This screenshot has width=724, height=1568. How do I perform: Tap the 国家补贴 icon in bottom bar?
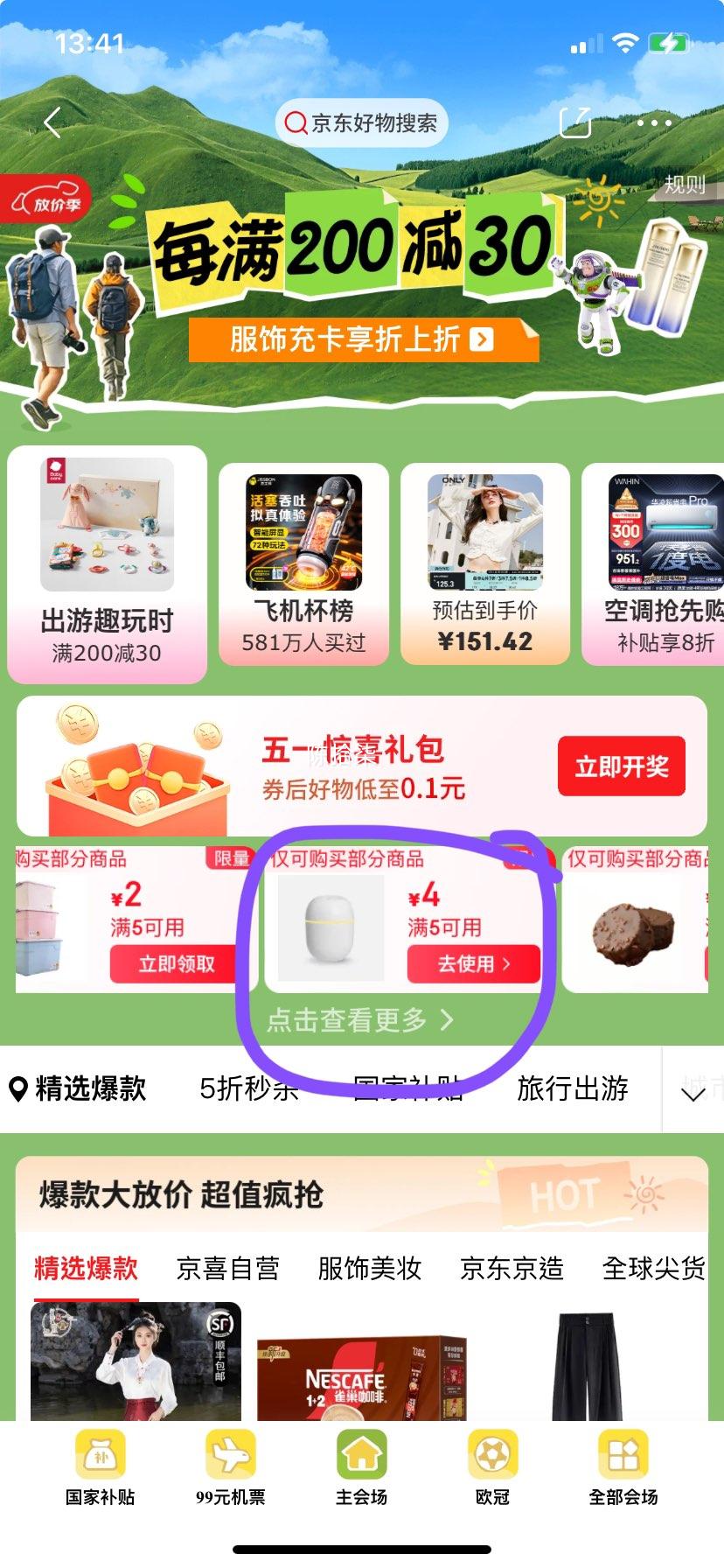pos(99,1452)
